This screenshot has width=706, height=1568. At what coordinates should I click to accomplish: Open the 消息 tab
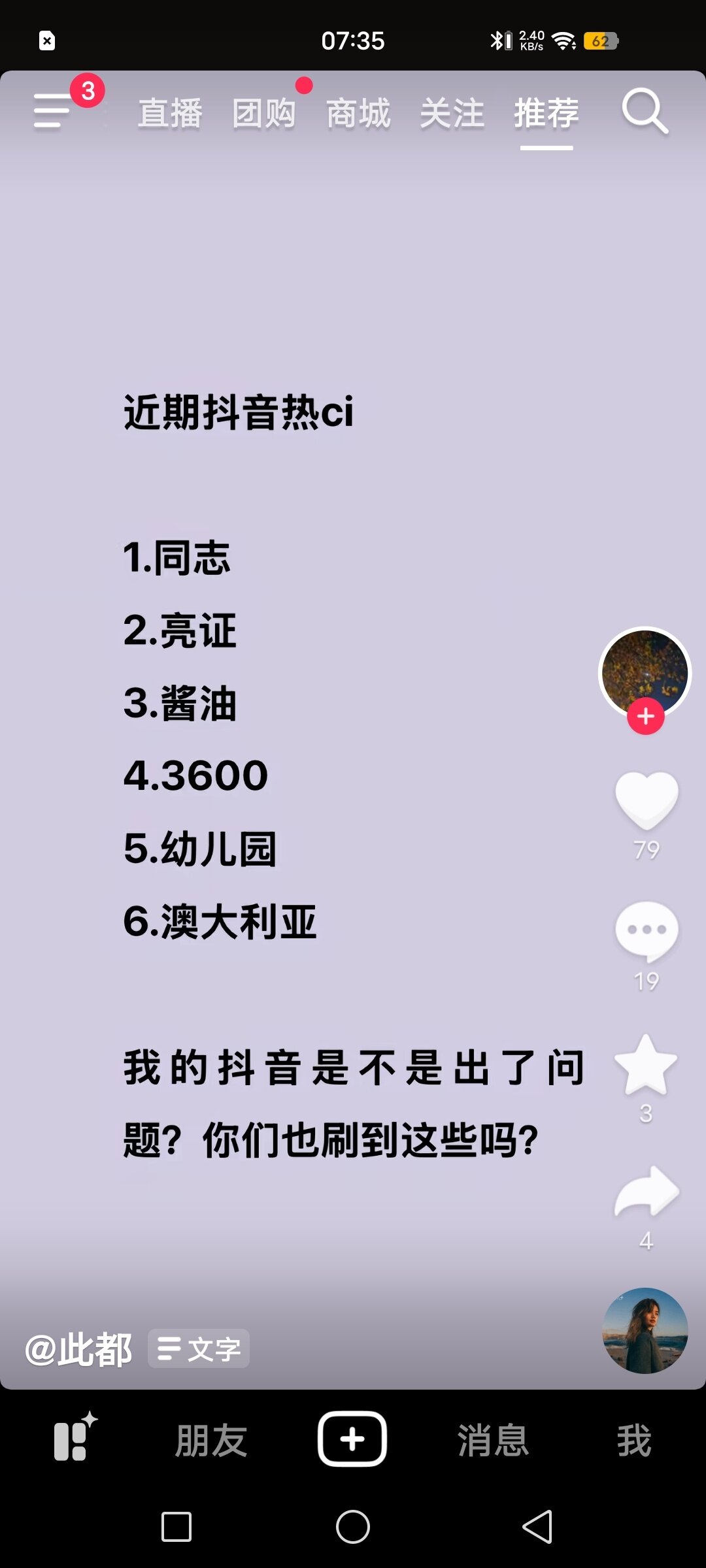[x=493, y=1441]
